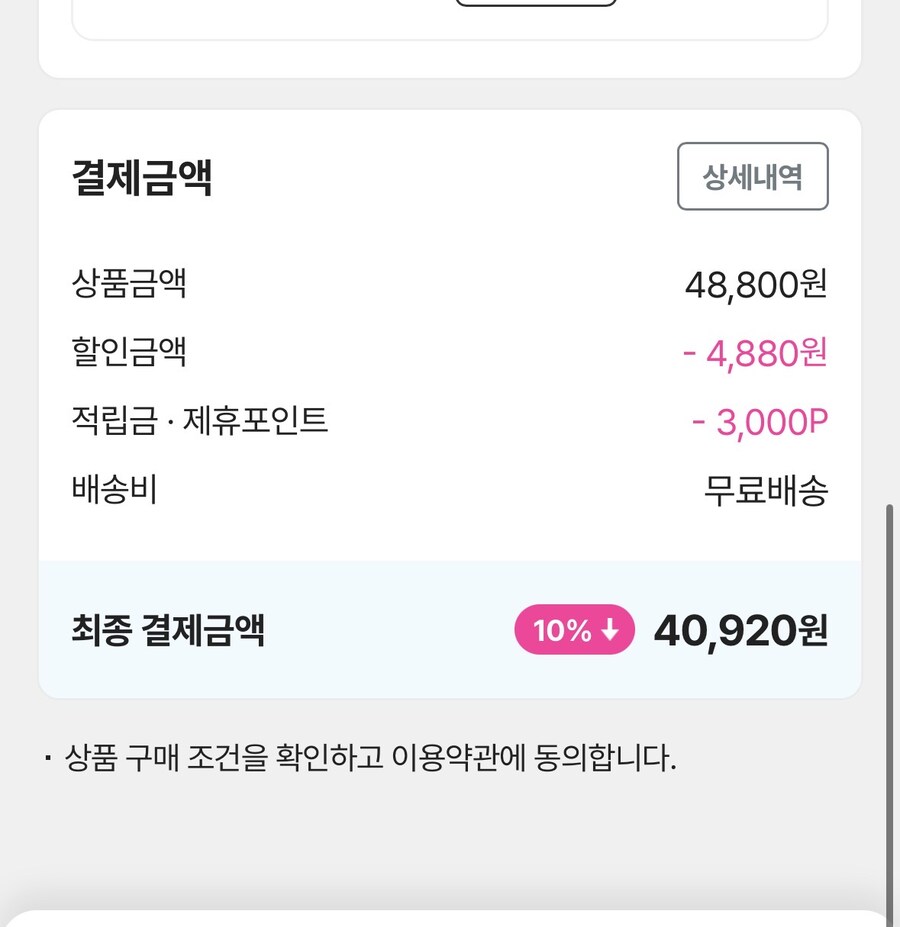Open the 상세내역 details button
The width and height of the screenshot is (900, 927).
tap(752, 177)
